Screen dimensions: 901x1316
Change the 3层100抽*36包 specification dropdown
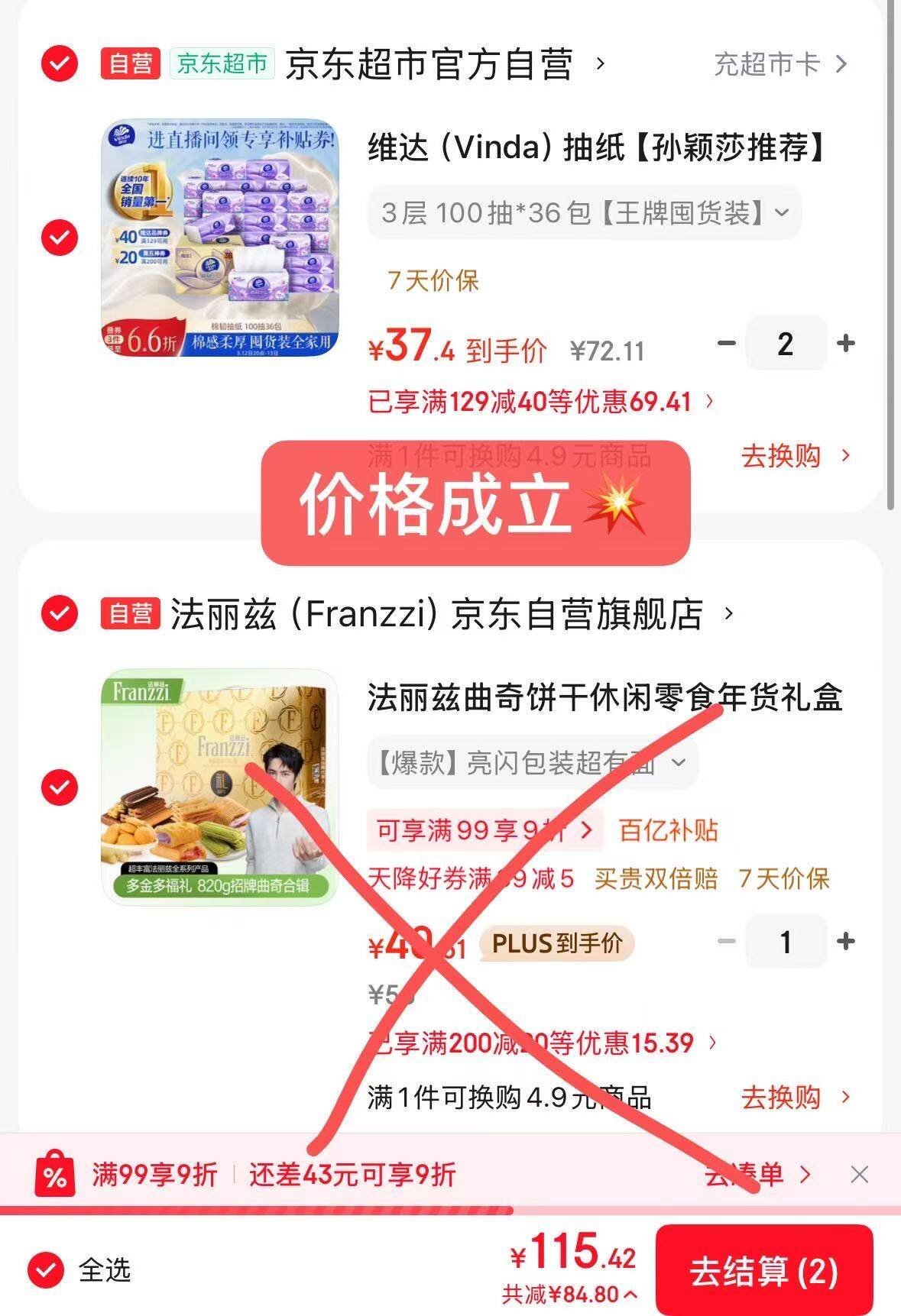[x=584, y=213]
